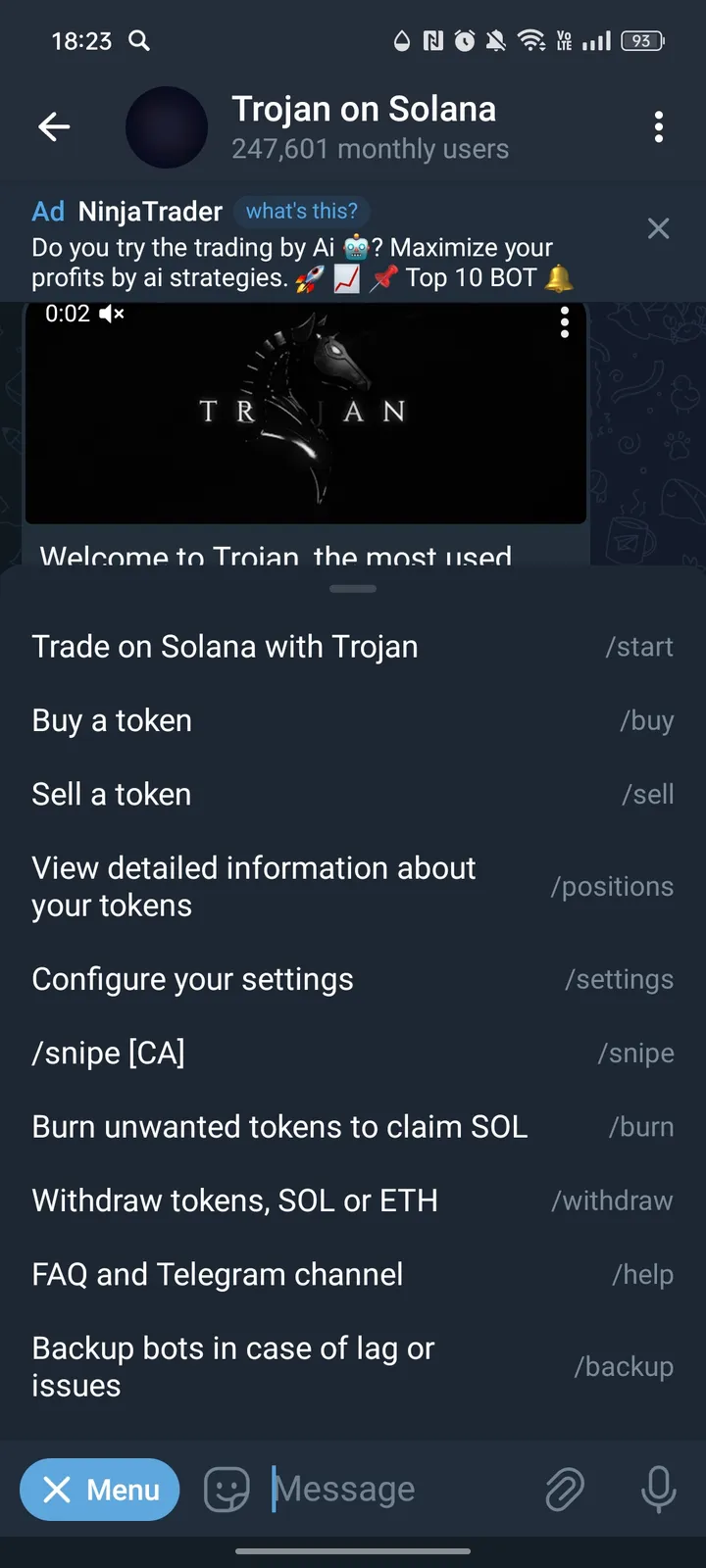Open the sticker and emoji picker
This screenshot has width=706, height=1568.
227,1489
